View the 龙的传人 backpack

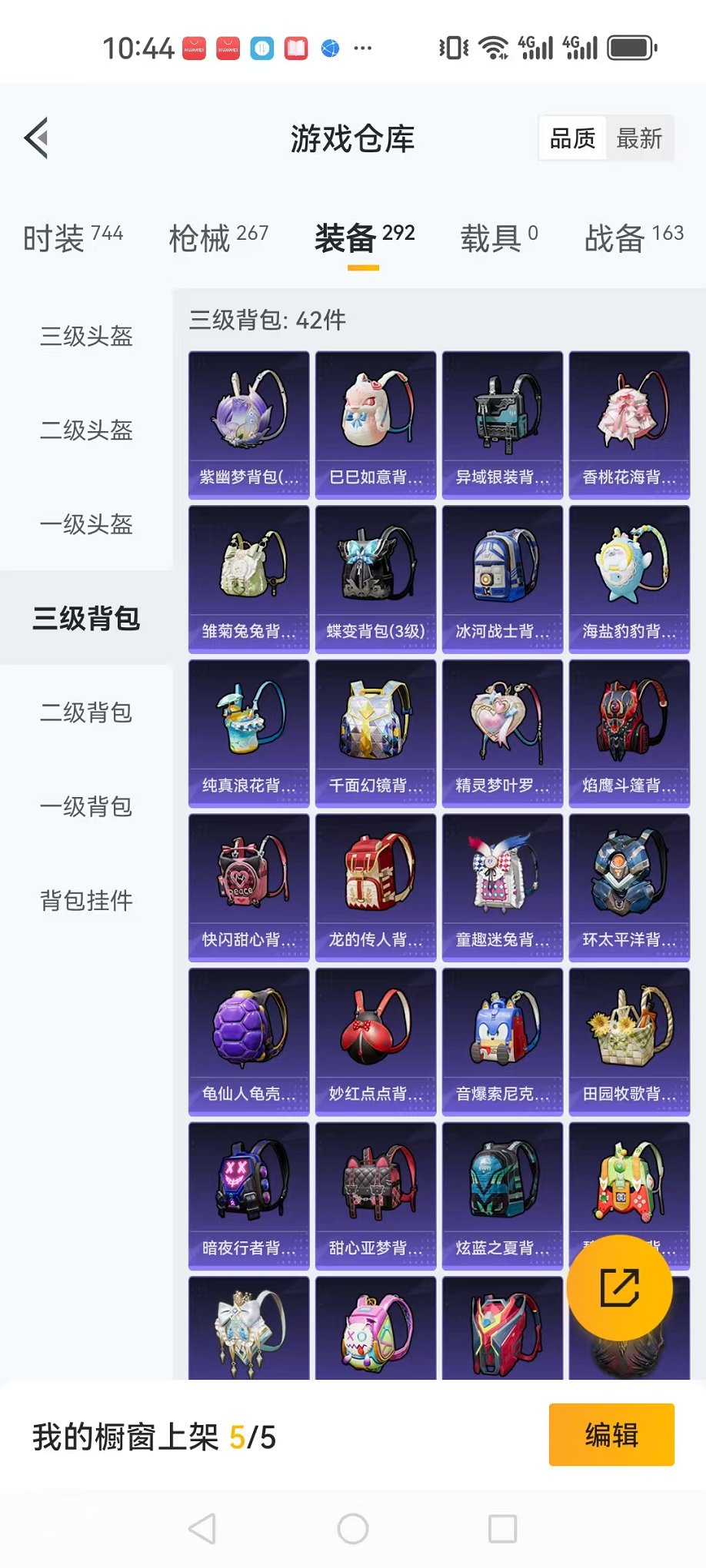[x=375, y=887]
